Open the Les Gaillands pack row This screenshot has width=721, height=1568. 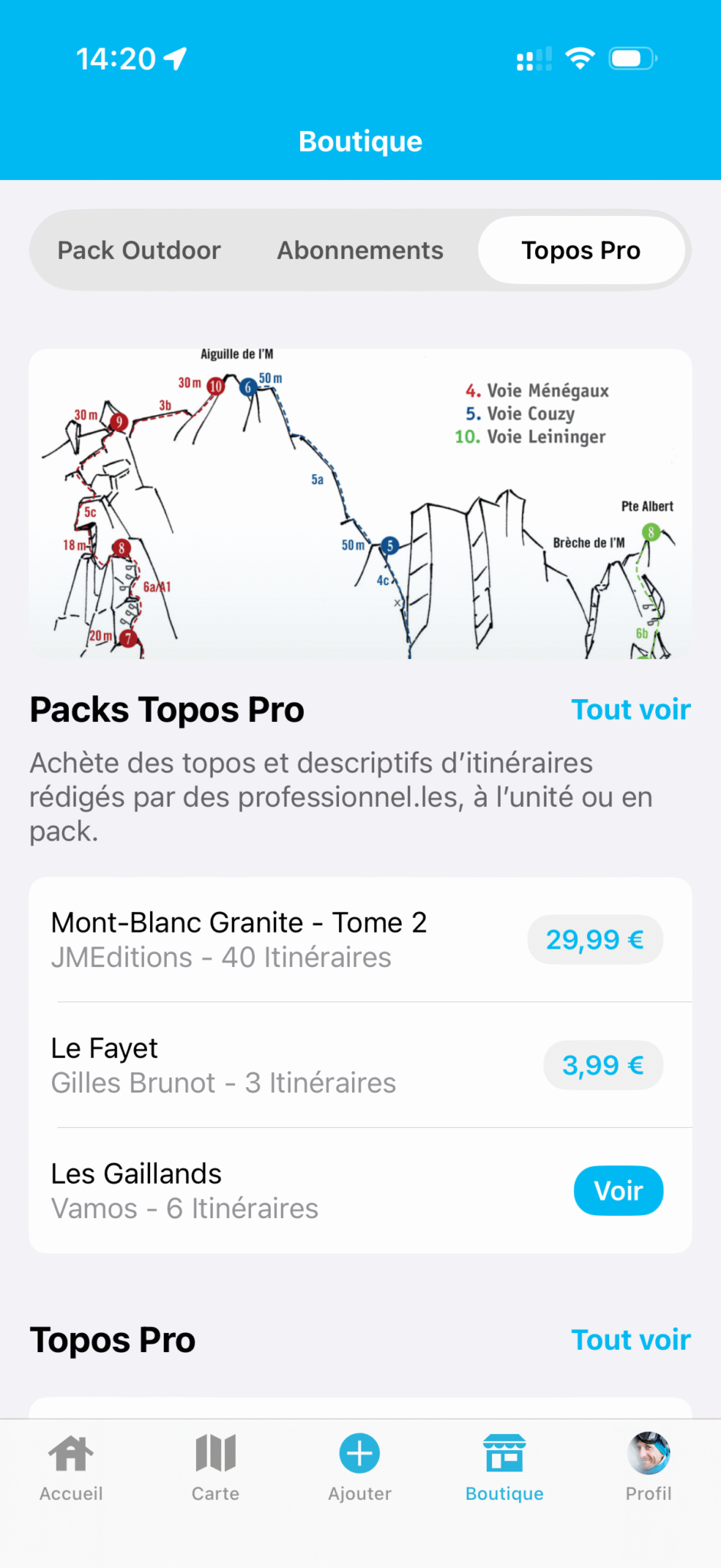click(x=185, y=1191)
